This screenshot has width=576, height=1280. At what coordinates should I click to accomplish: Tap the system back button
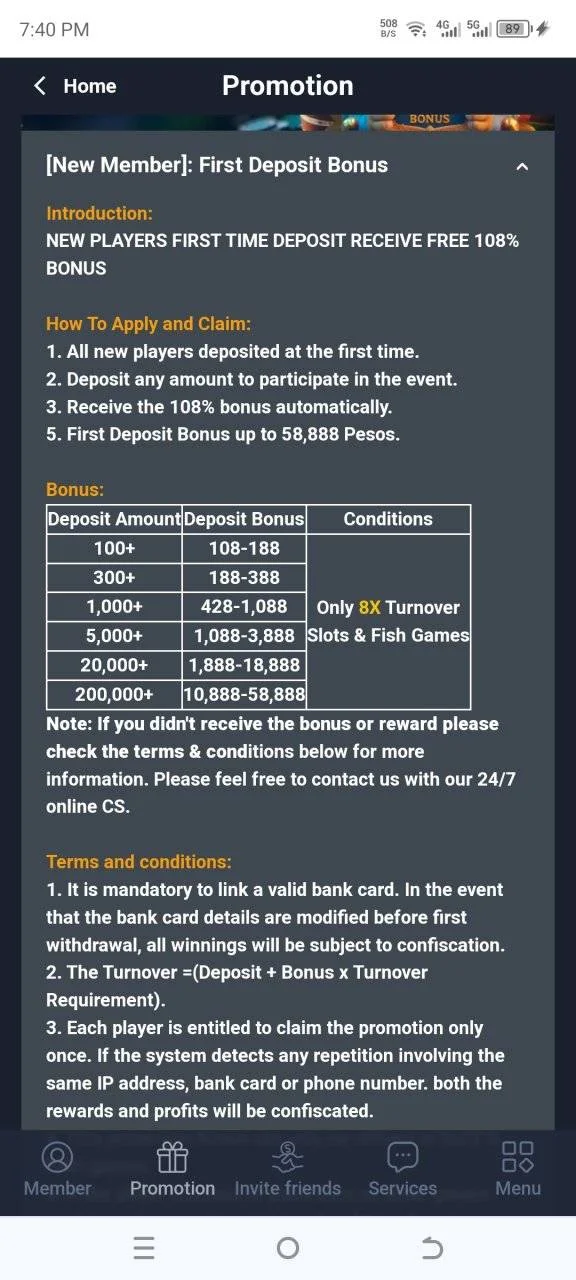432,1248
